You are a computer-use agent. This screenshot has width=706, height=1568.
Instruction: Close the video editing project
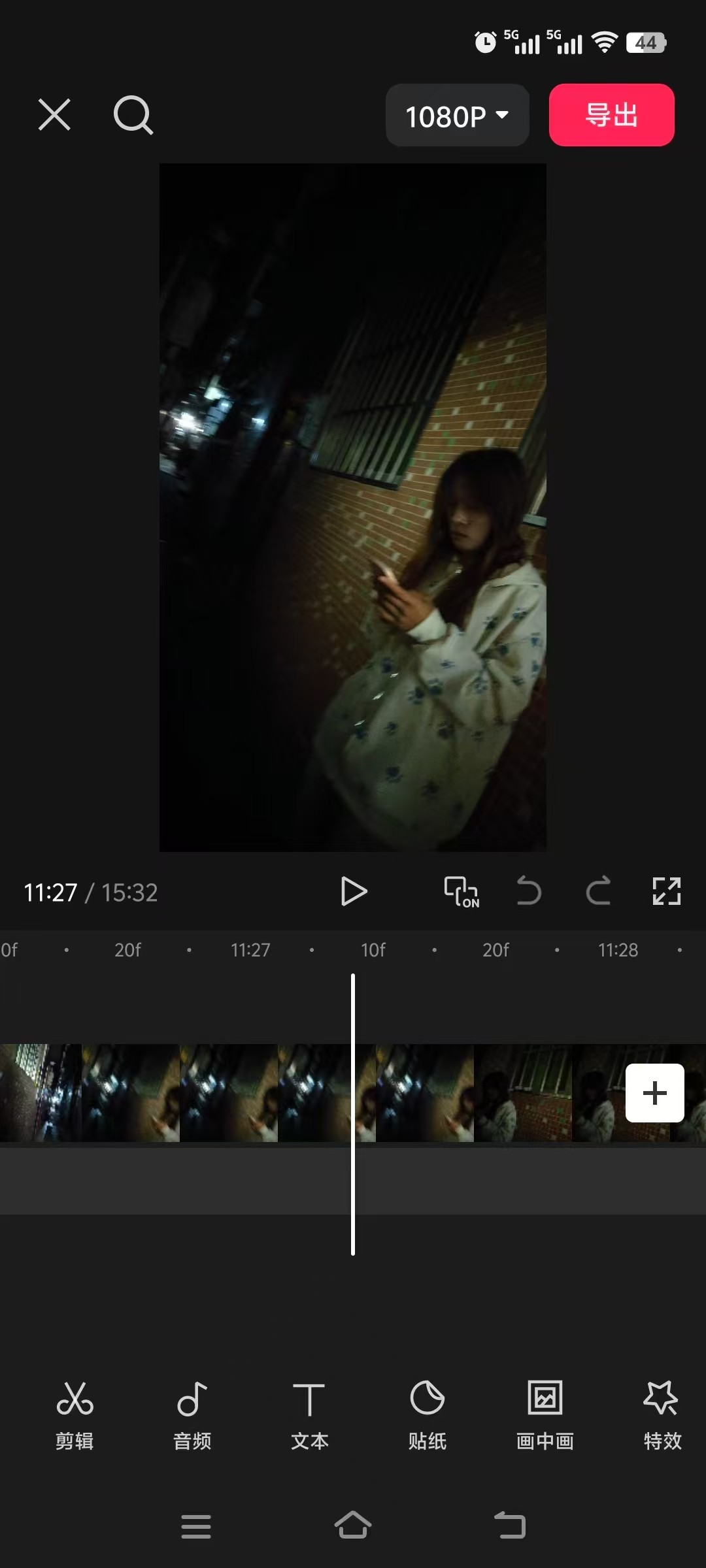[x=54, y=115]
